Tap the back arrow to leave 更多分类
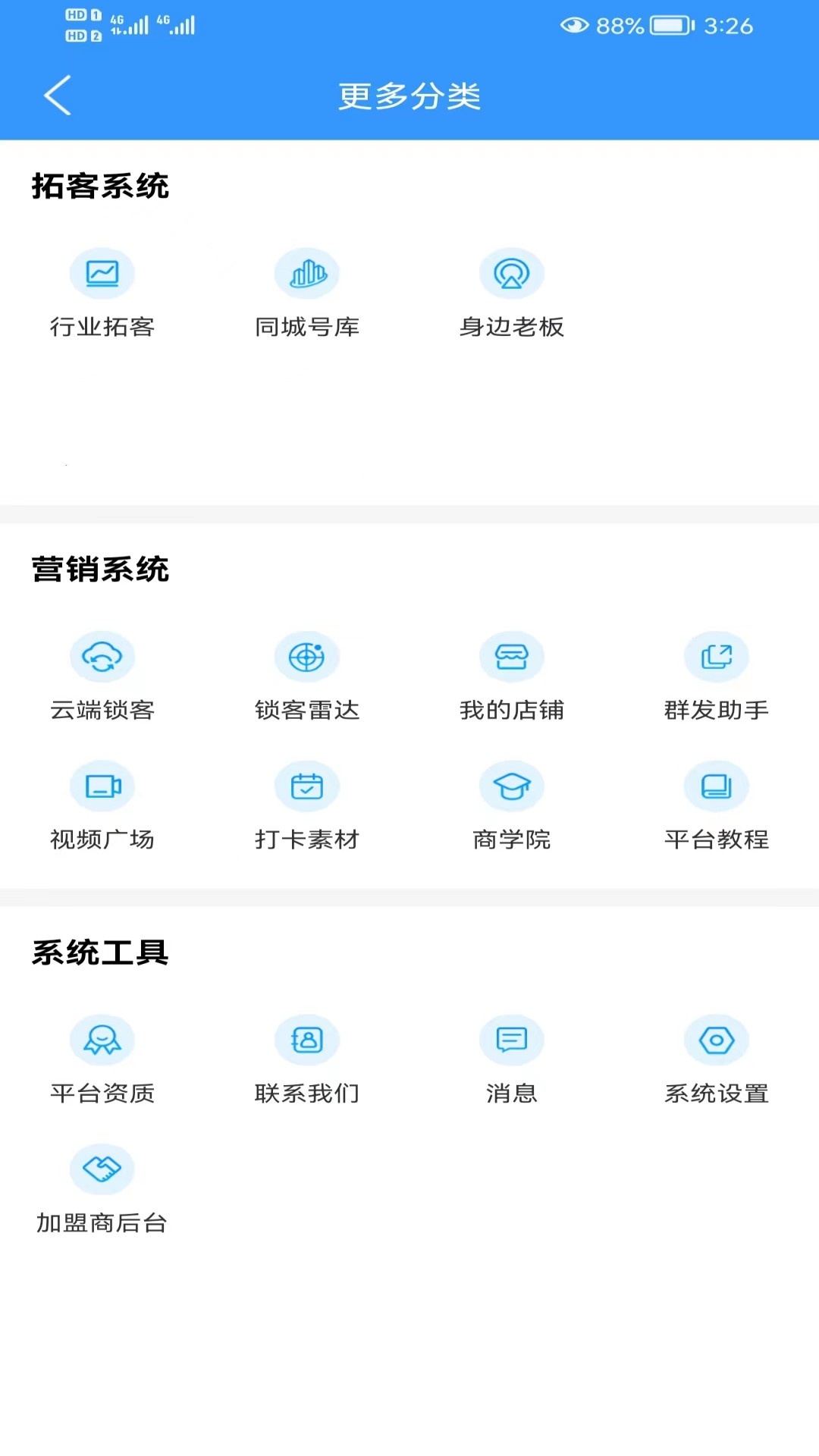 tap(58, 94)
